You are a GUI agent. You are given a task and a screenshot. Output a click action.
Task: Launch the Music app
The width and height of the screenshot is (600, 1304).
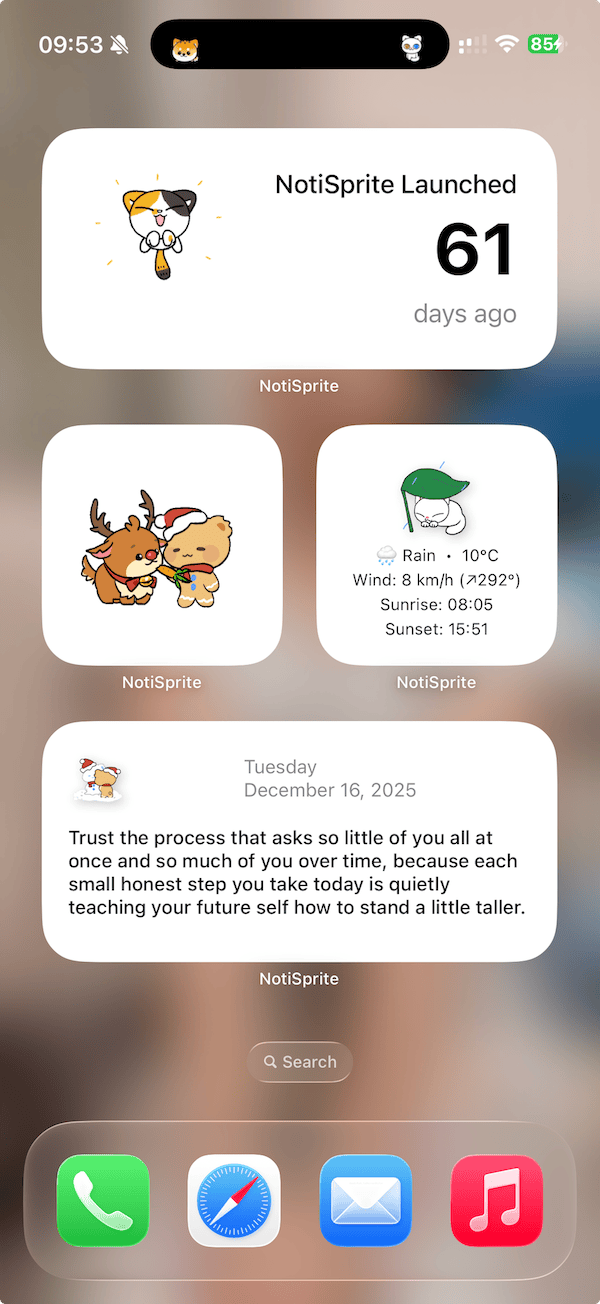tap(497, 1200)
